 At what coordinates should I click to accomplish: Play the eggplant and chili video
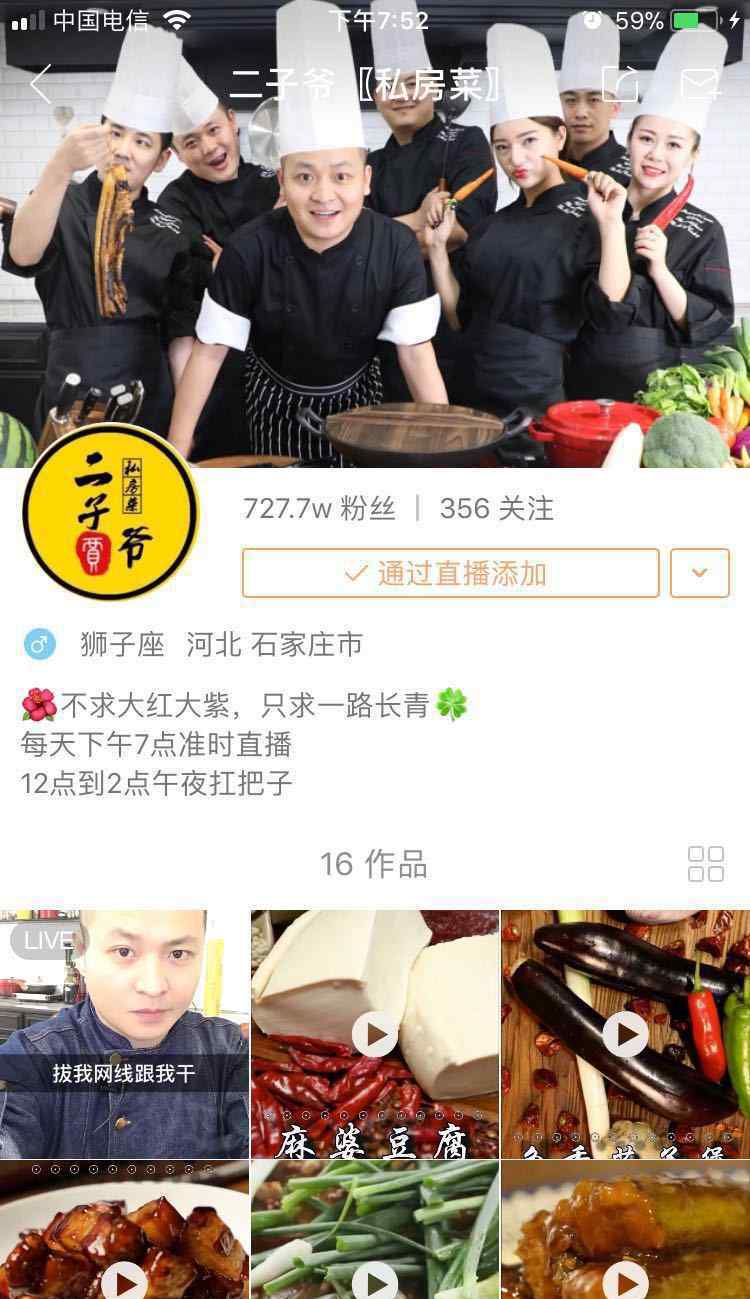(x=625, y=1034)
